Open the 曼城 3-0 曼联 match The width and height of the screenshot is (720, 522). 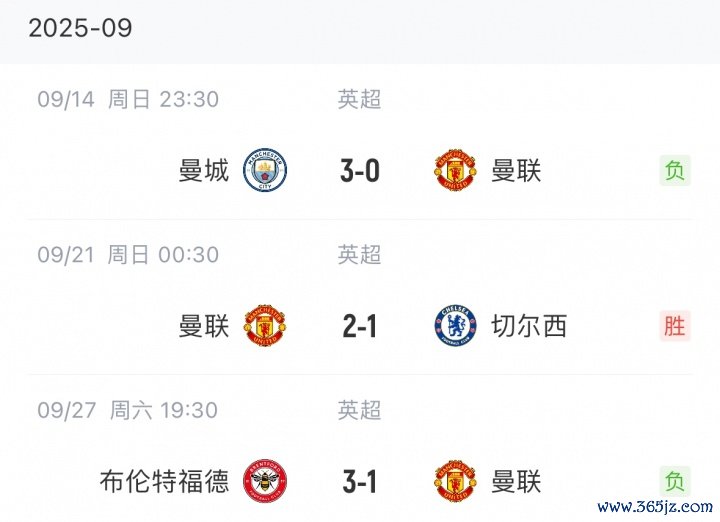click(360, 171)
